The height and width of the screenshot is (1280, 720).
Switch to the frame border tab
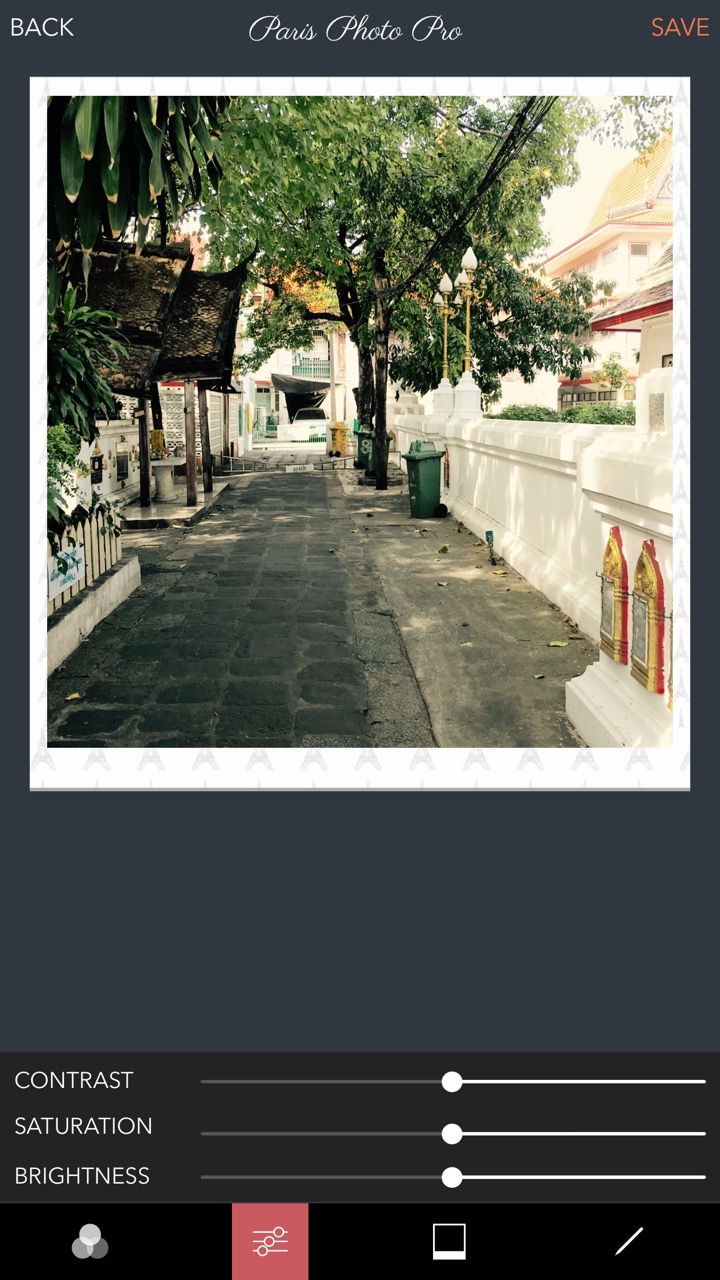(x=449, y=1241)
